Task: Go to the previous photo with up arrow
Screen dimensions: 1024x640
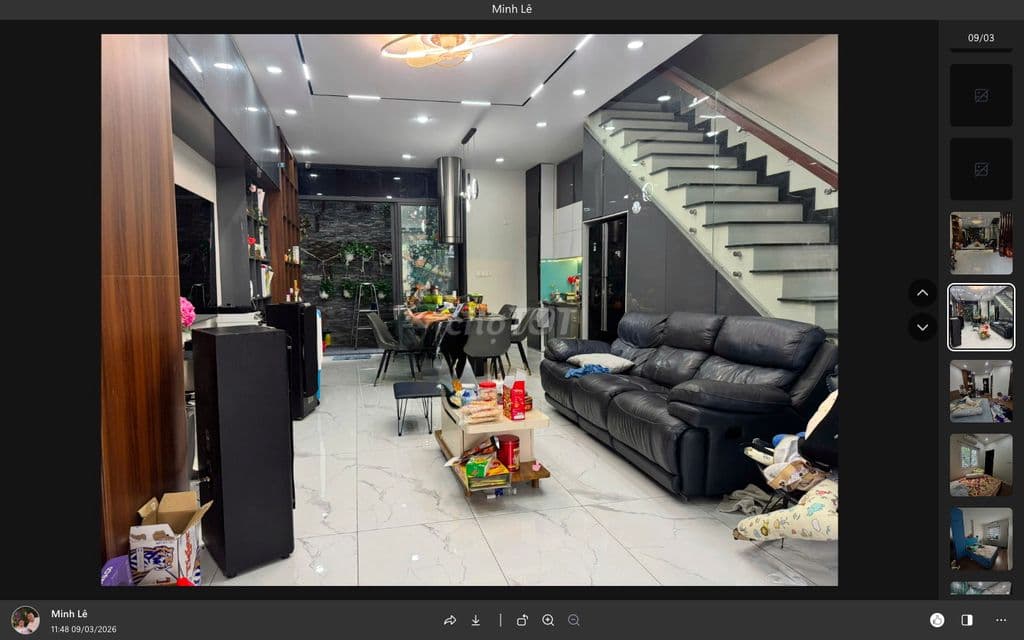Action: click(x=922, y=293)
